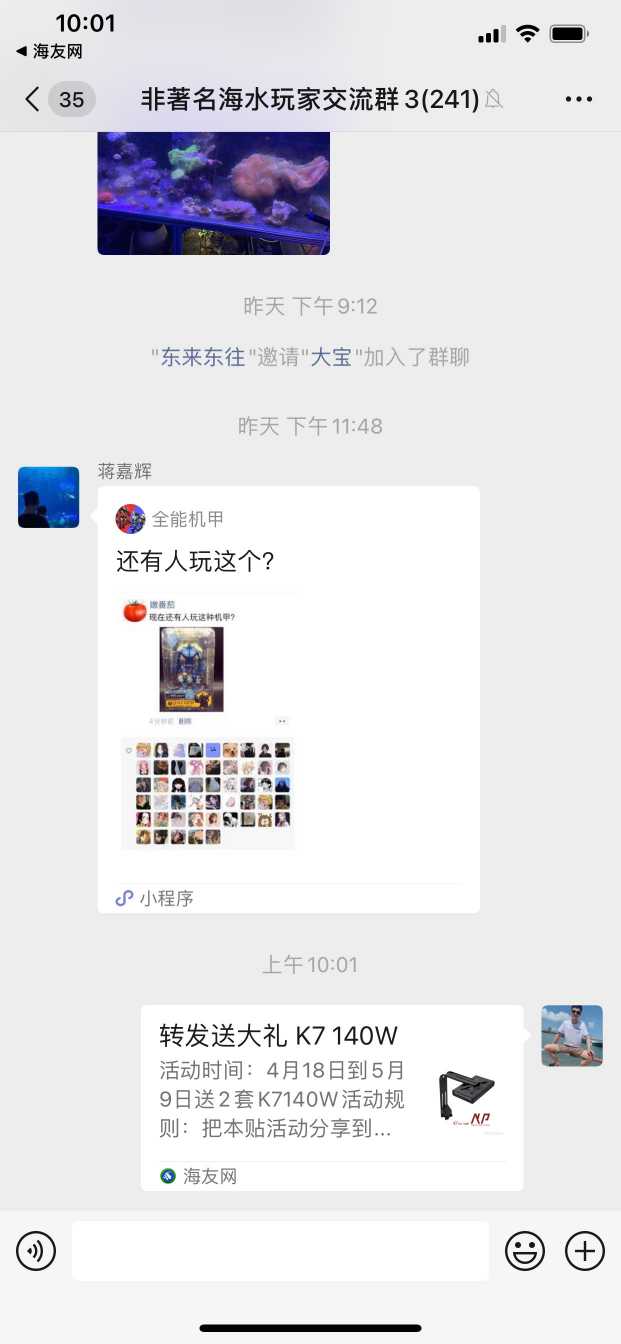Return to the 海友网 app

coord(50,51)
